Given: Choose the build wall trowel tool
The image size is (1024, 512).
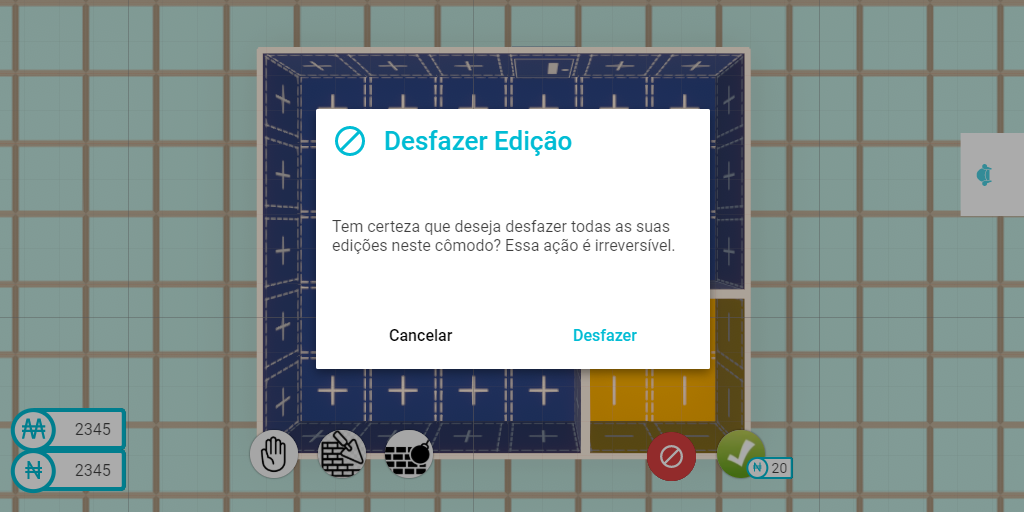Looking at the screenshot, I should [x=342, y=455].
